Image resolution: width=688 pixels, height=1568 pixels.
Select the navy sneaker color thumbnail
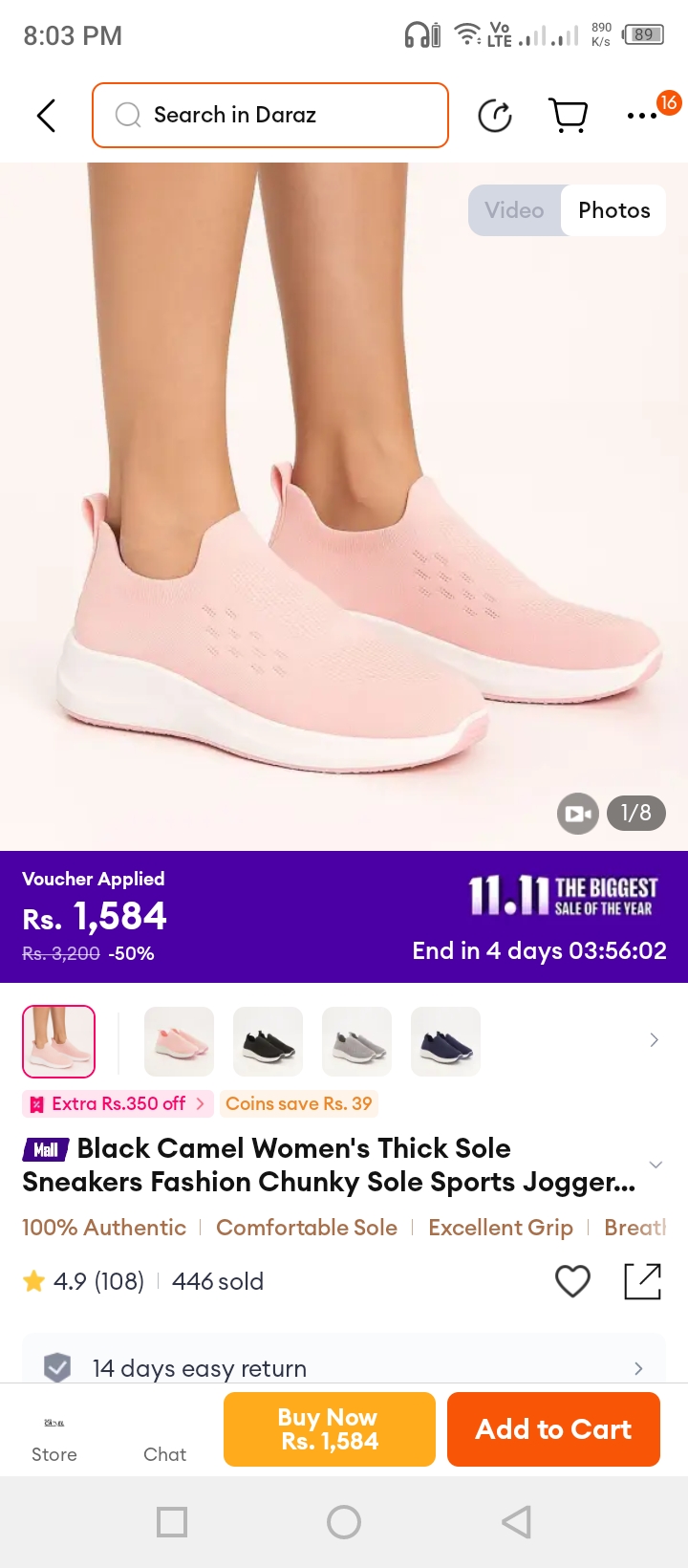pos(445,1041)
